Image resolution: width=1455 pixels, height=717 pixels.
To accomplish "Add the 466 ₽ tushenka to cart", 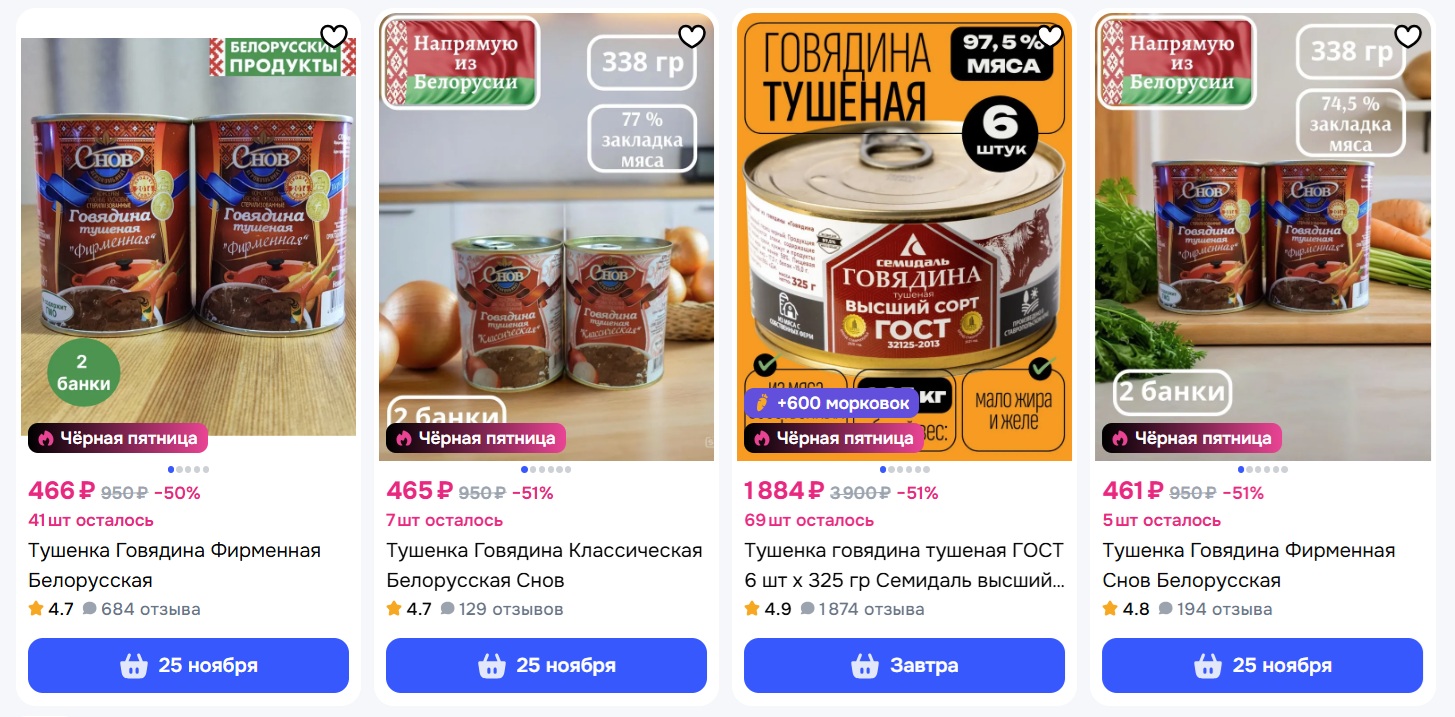I will (x=188, y=665).
